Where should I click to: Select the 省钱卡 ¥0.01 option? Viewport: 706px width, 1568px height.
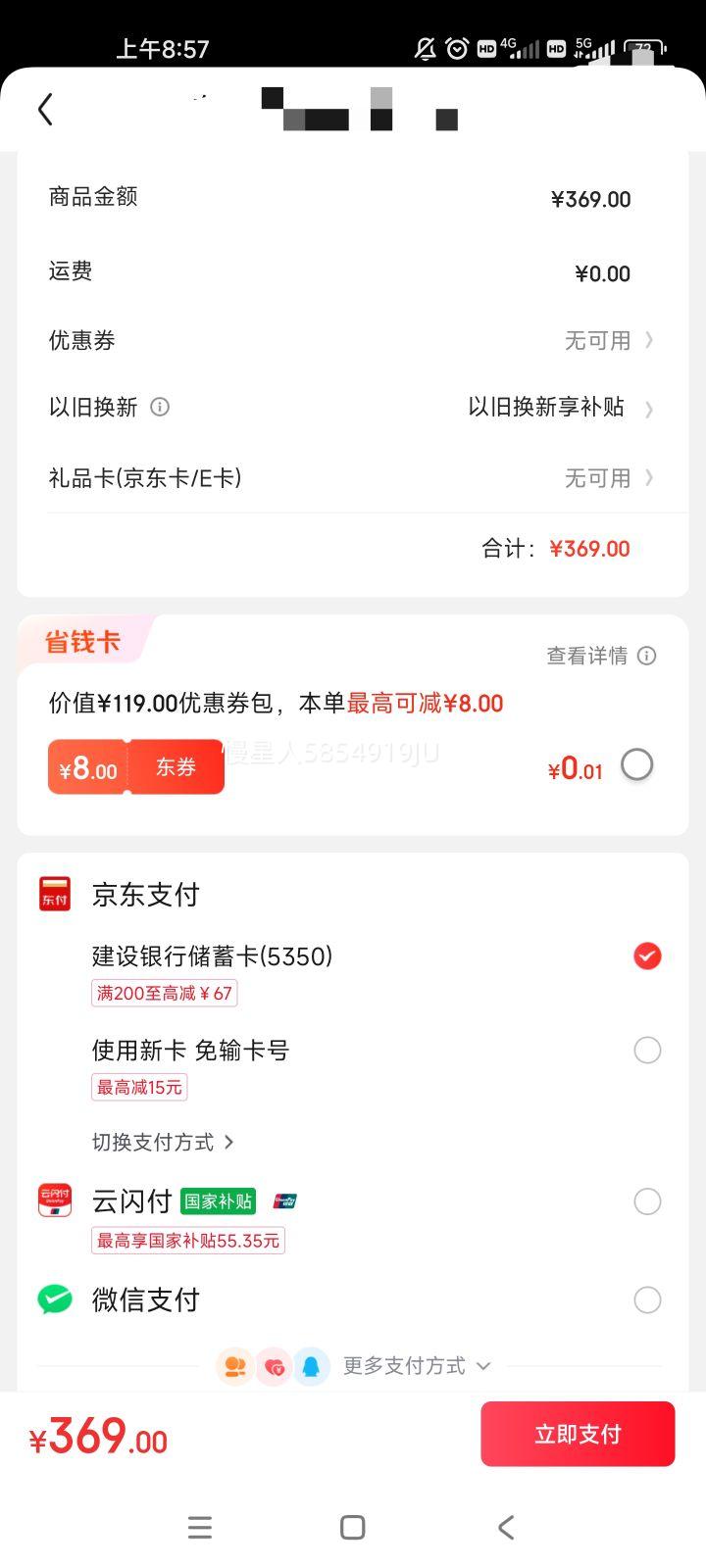pyautogui.click(x=636, y=764)
